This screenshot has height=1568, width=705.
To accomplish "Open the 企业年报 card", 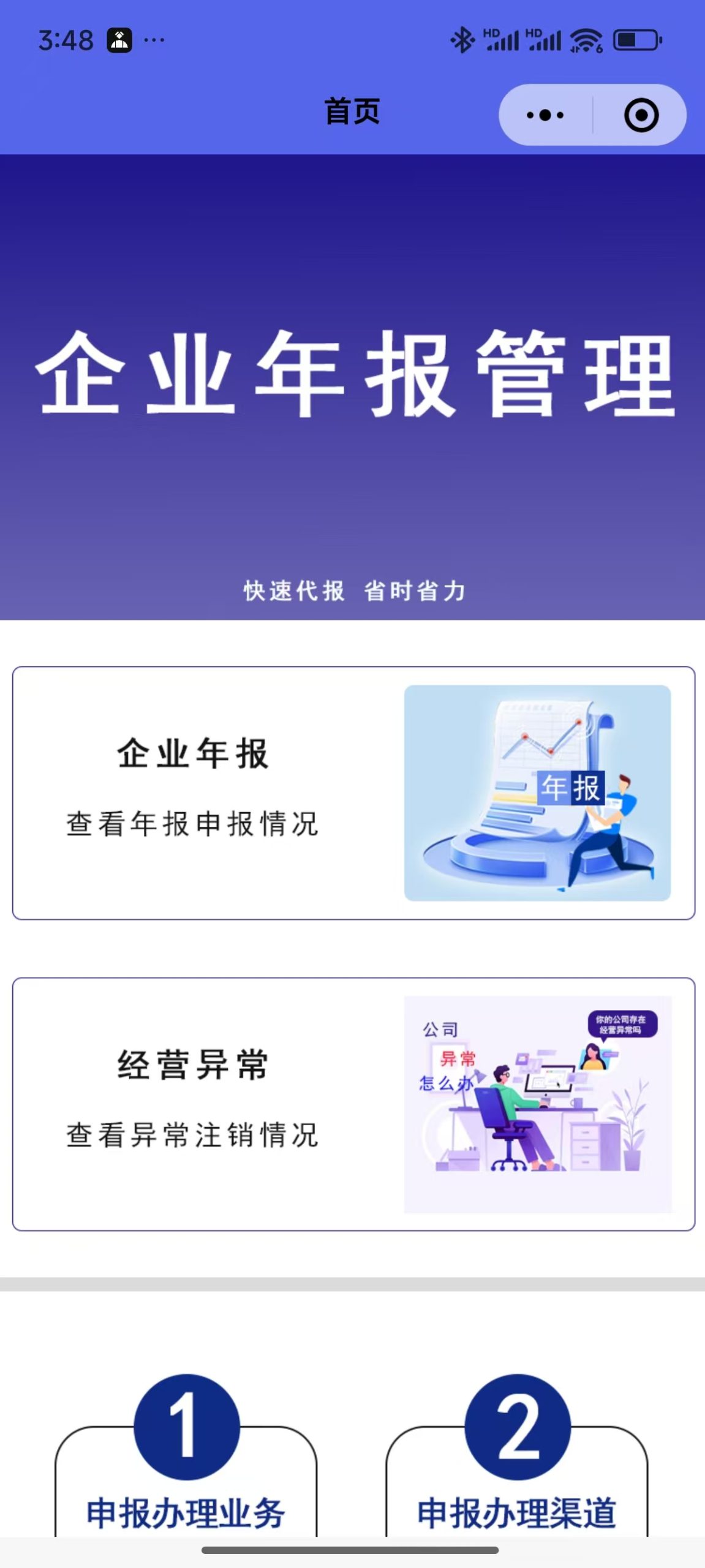I will (353, 793).
